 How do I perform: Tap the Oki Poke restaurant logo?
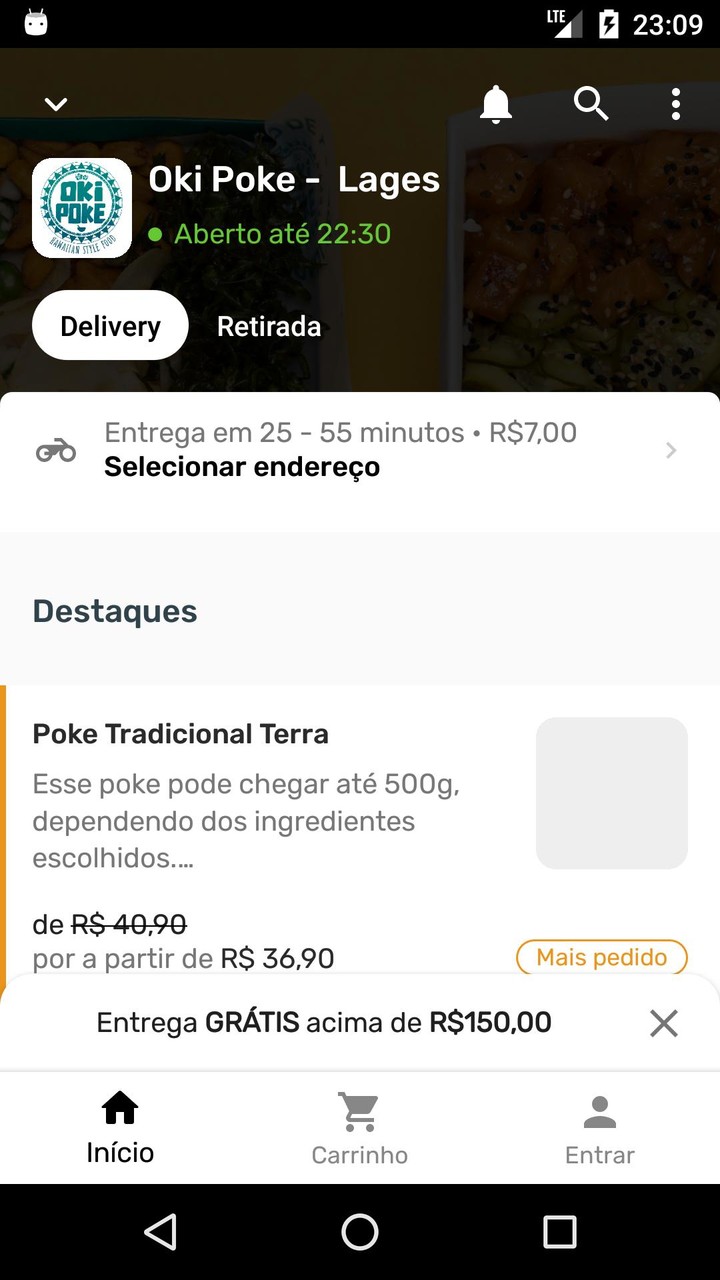point(81,207)
